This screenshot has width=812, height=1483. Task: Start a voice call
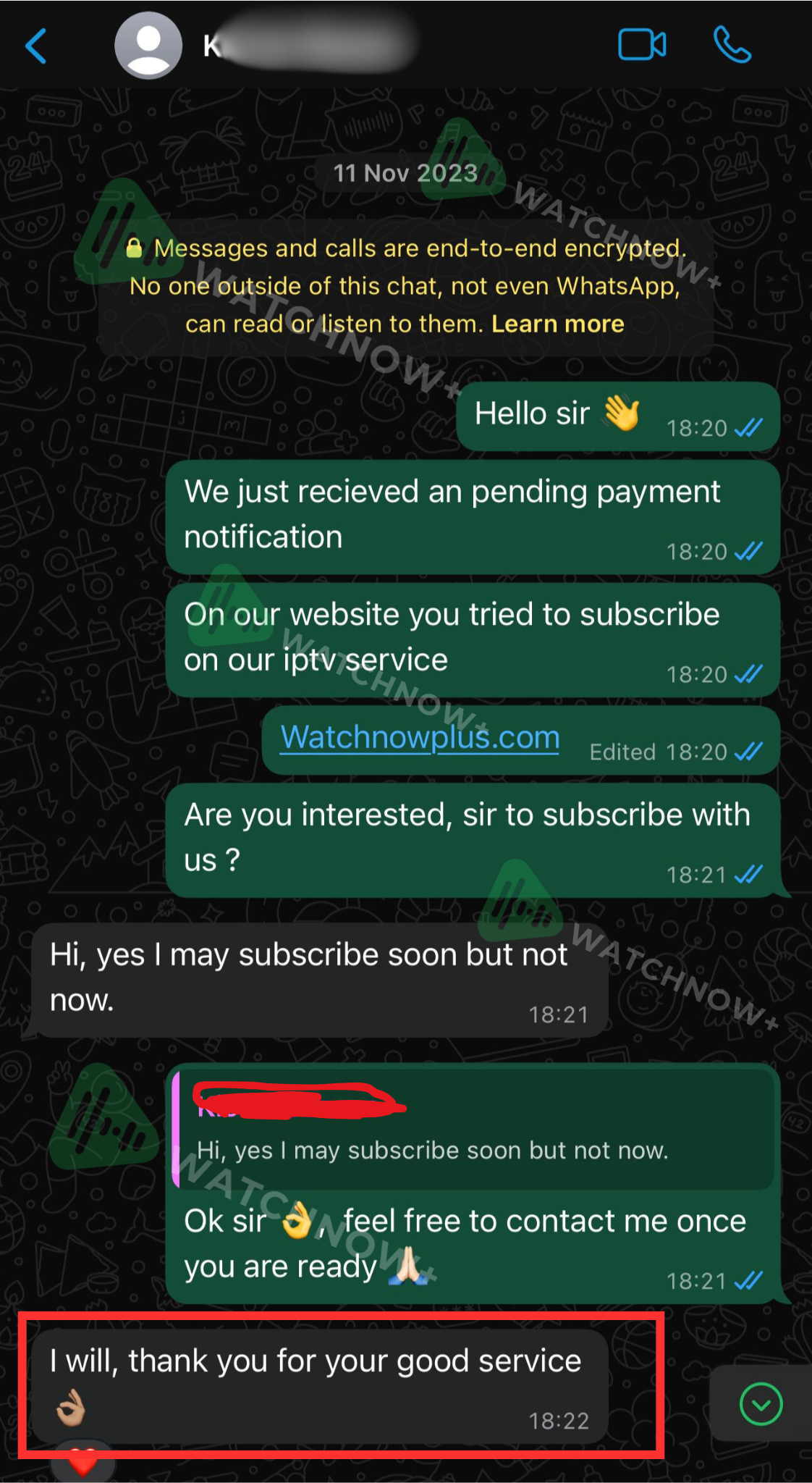pyautogui.click(x=732, y=45)
